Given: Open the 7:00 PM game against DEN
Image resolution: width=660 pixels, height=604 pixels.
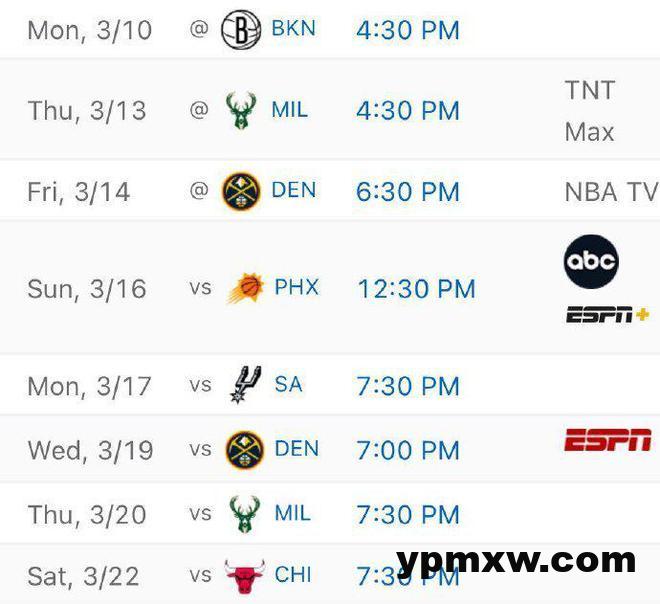Looking at the screenshot, I should click(407, 450).
